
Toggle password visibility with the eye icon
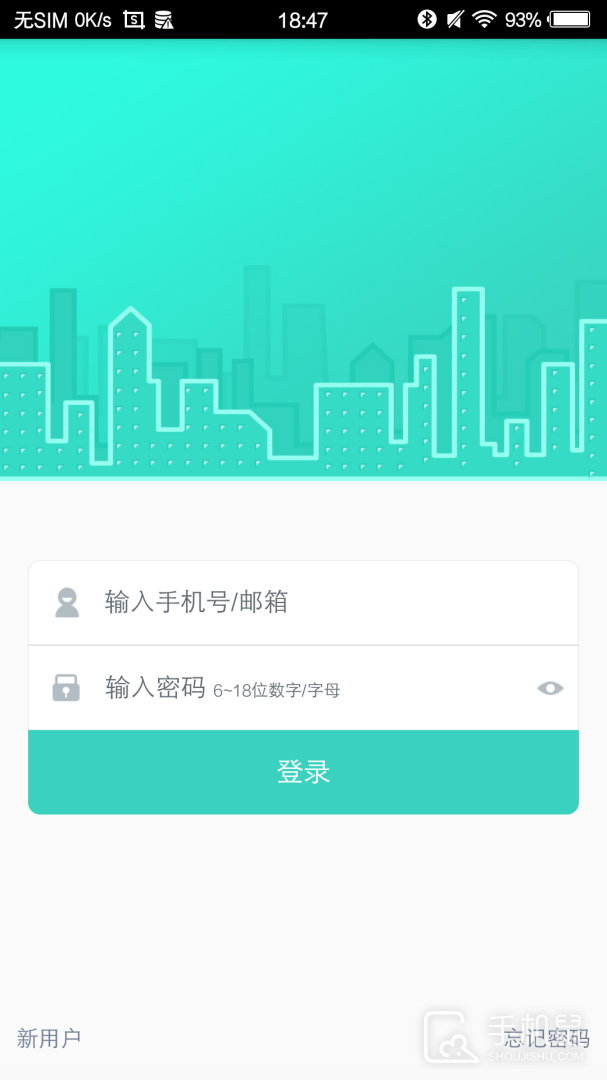(x=550, y=688)
